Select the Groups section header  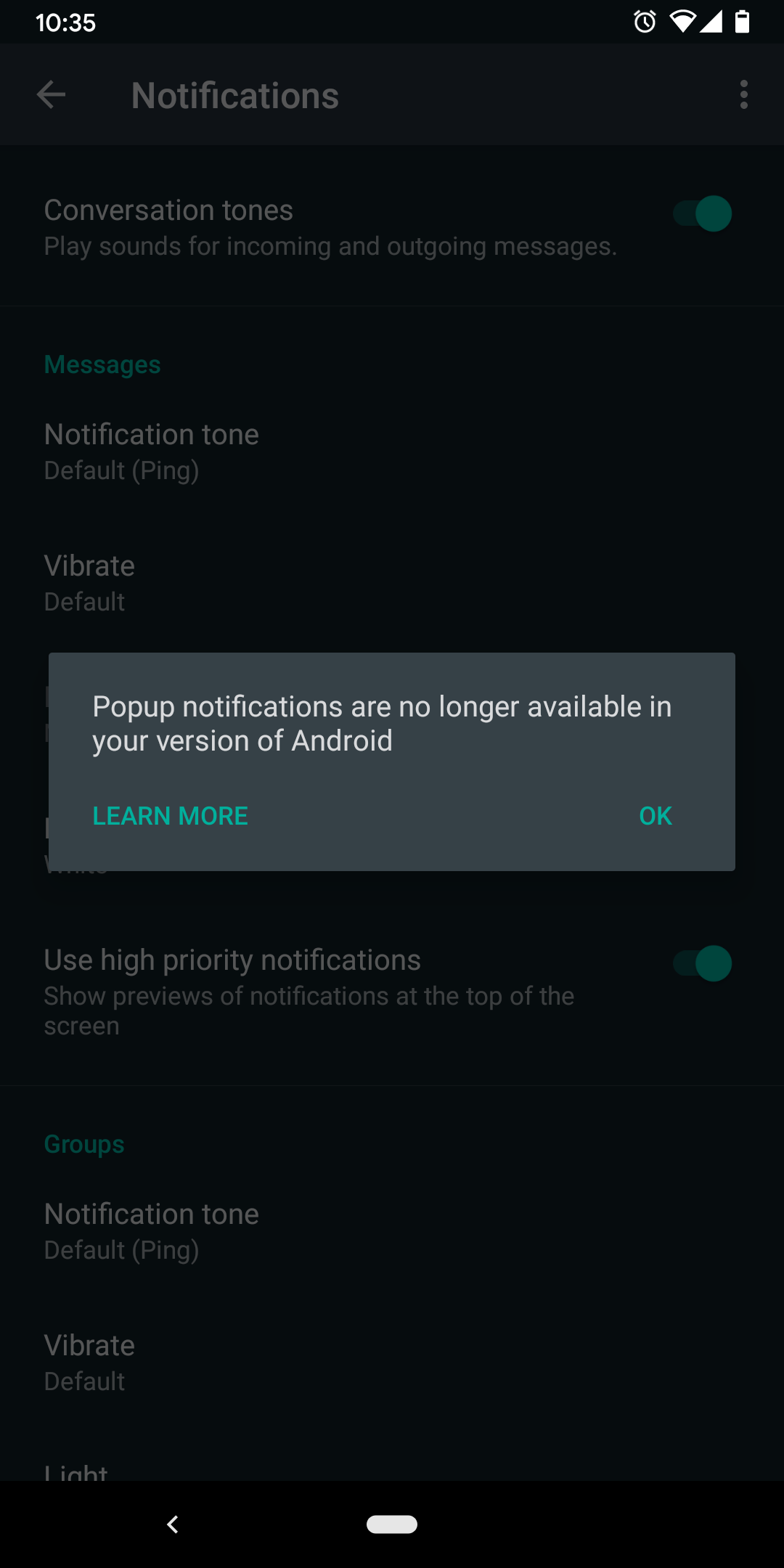[83, 1143]
